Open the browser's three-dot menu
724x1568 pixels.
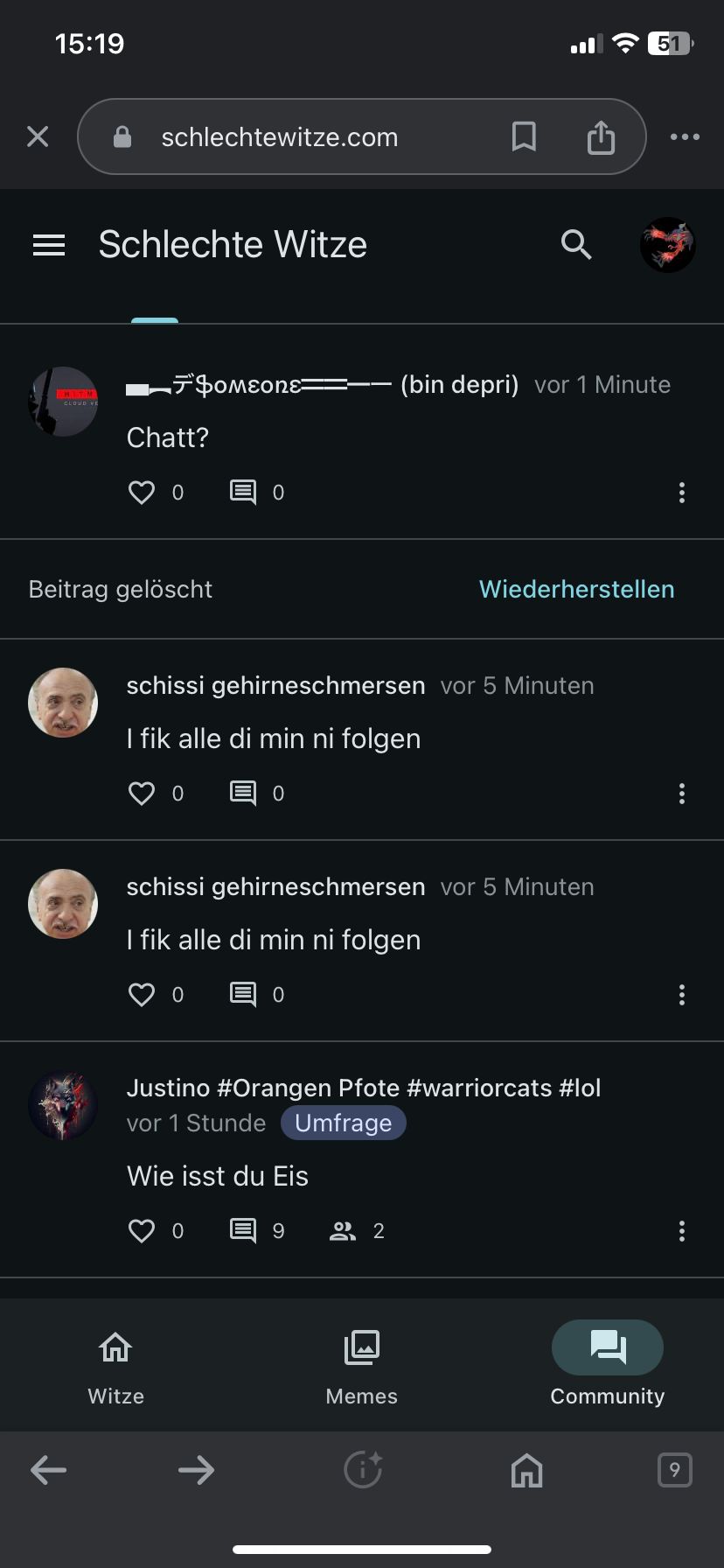click(685, 136)
